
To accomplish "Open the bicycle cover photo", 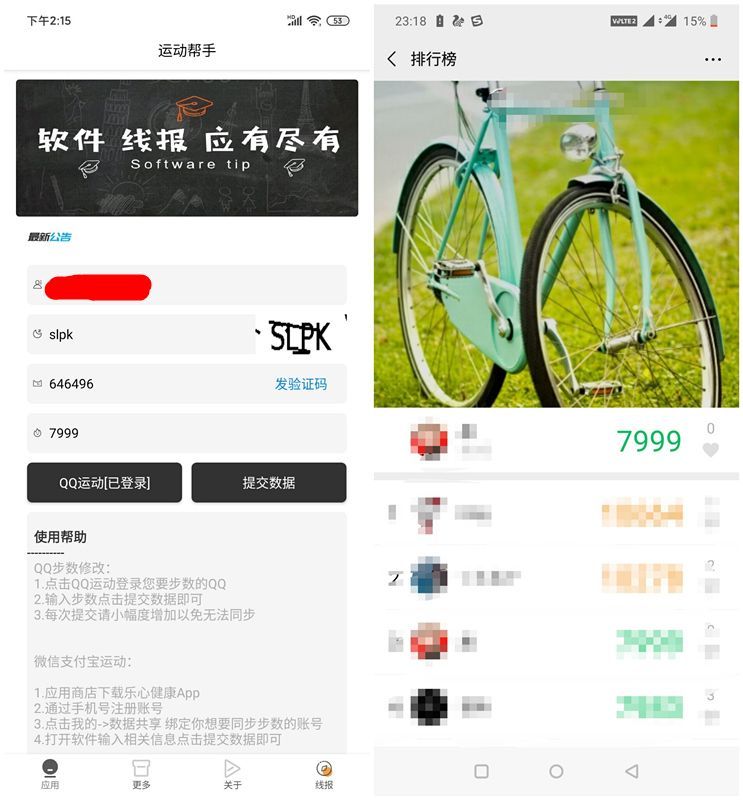I will tap(558, 245).
